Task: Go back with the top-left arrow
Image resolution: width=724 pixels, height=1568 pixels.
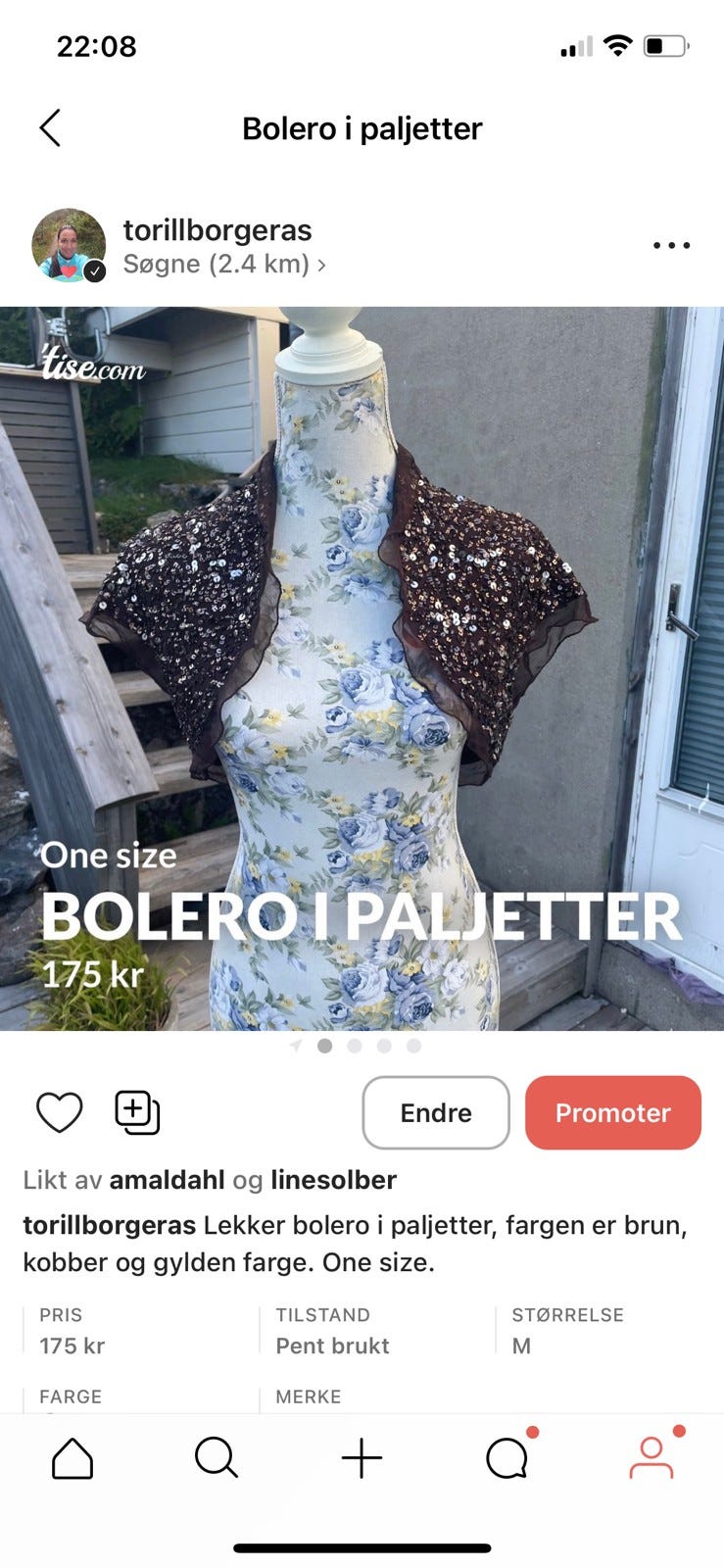Action: pos(51,128)
